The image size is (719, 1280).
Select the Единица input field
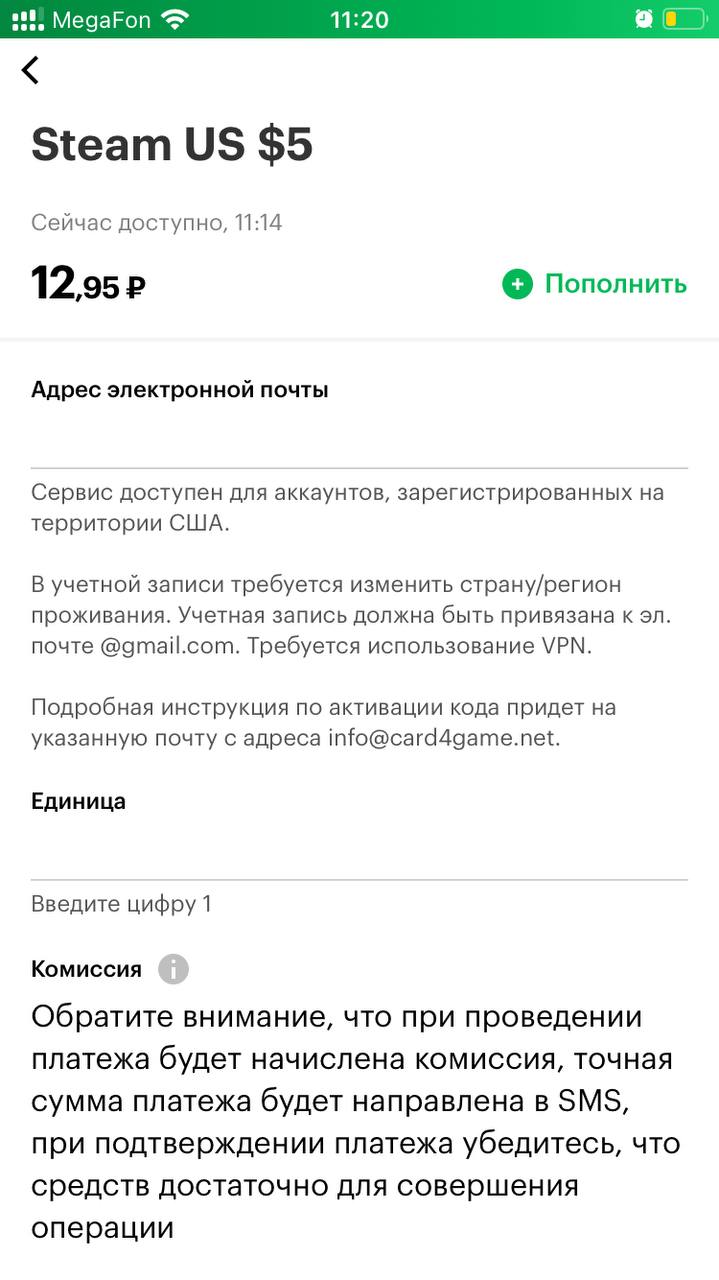tap(359, 848)
